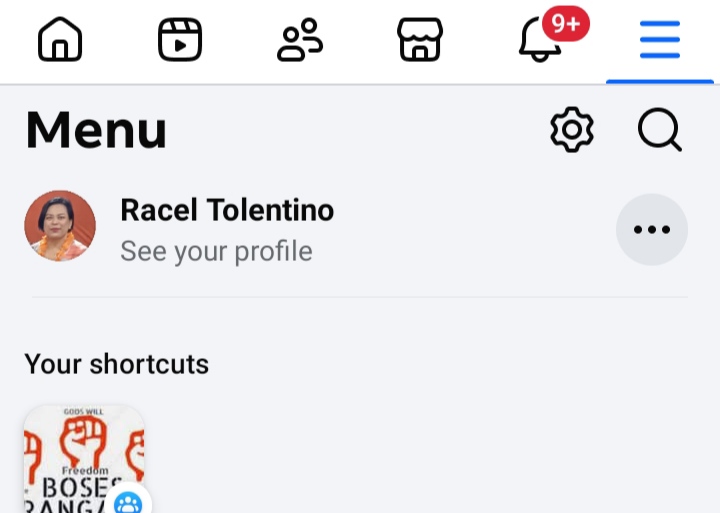
Task: Open the three-dot profile options button
Action: coord(652,229)
